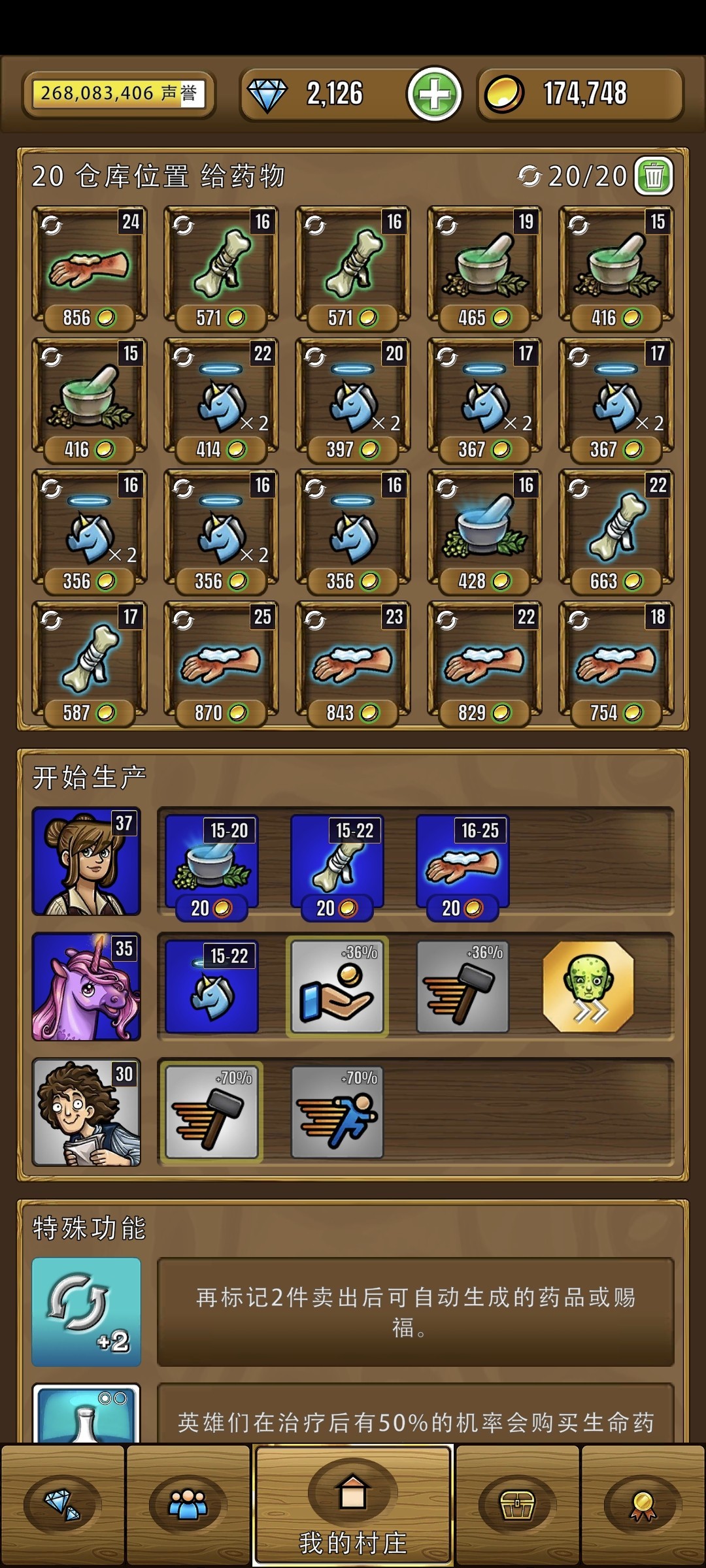Open the level 37 healer portrait
Screen dimensions: 706x1568
86,861
